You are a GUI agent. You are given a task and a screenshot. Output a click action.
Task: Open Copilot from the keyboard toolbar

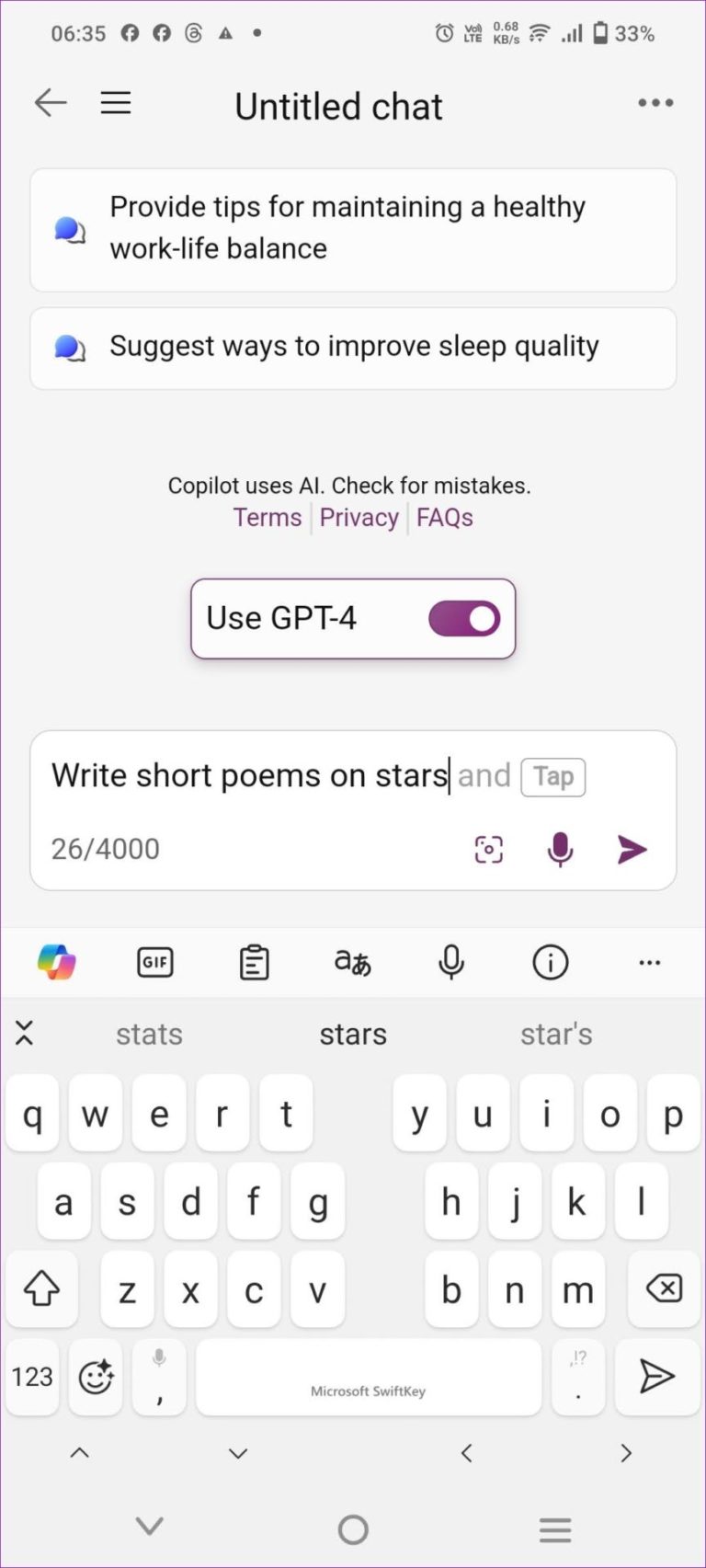[57, 963]
